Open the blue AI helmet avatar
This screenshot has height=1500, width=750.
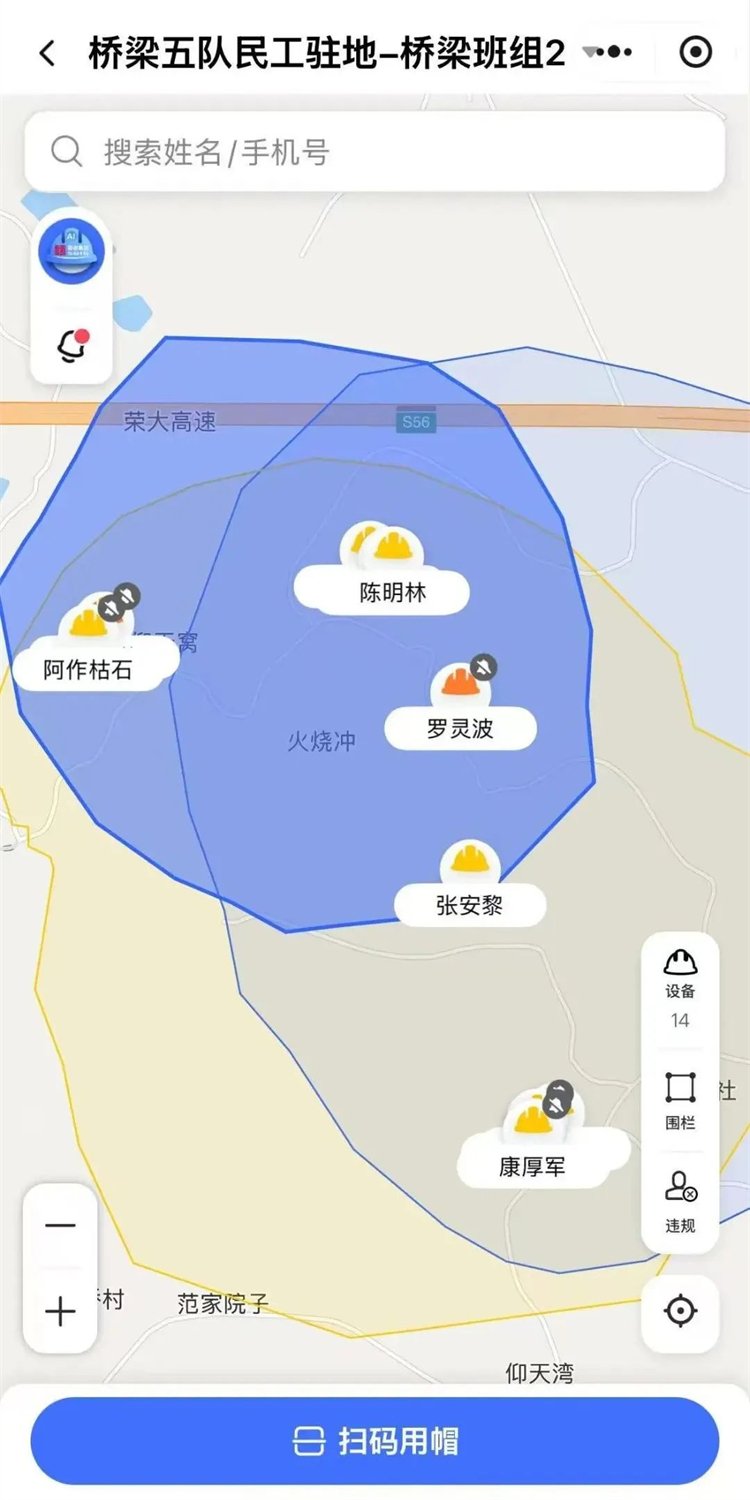[71, 250]
